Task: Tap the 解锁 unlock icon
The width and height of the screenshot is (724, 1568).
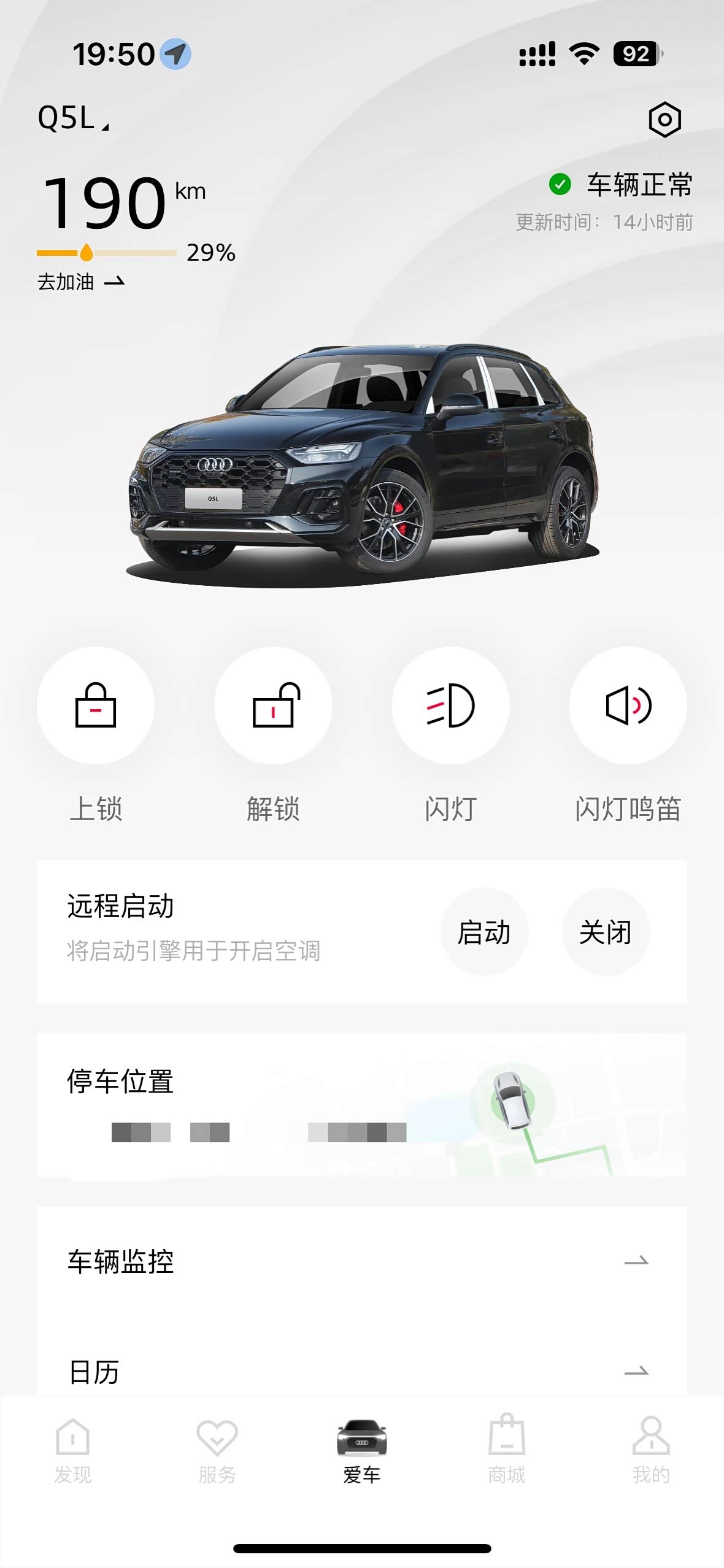Action: (272, 705)
